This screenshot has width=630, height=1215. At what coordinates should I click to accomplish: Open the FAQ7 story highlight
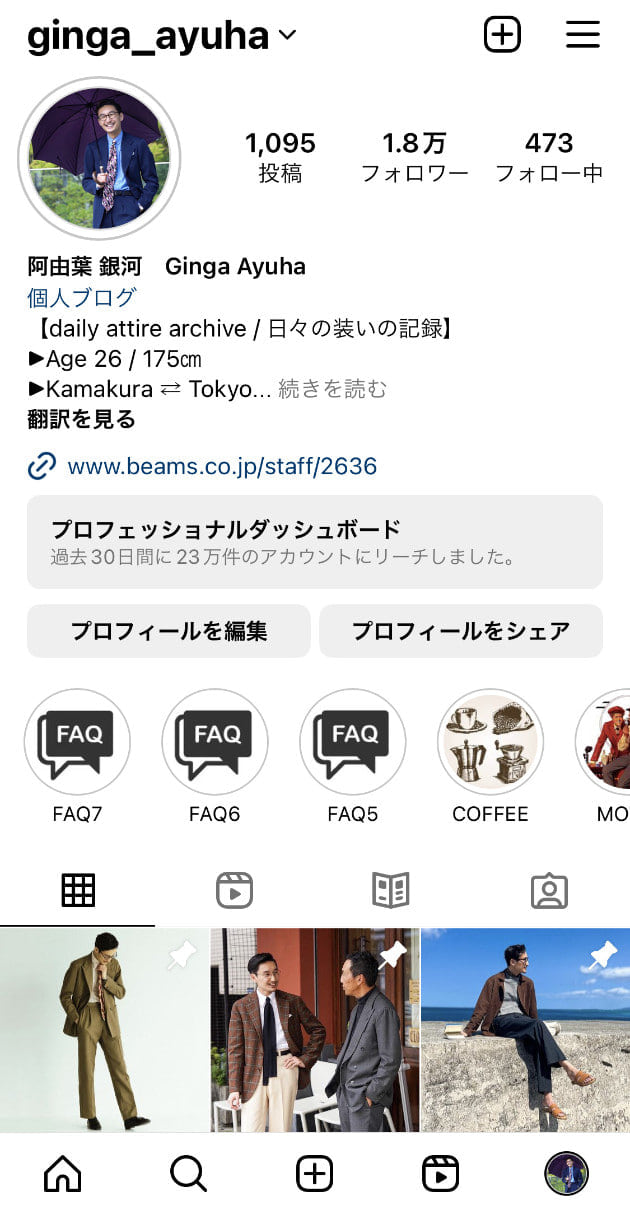click(77, 741)
